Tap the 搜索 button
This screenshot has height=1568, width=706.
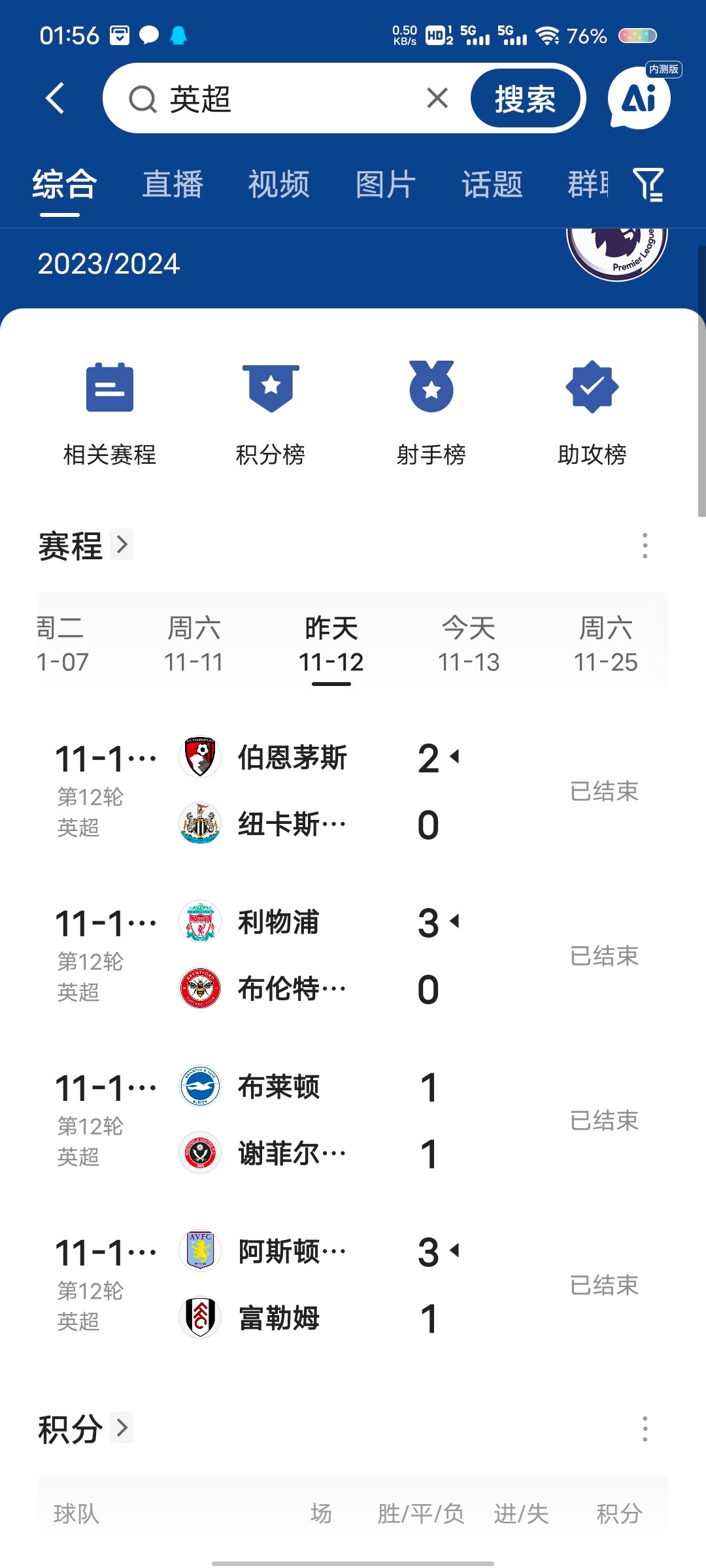[525, 99]
